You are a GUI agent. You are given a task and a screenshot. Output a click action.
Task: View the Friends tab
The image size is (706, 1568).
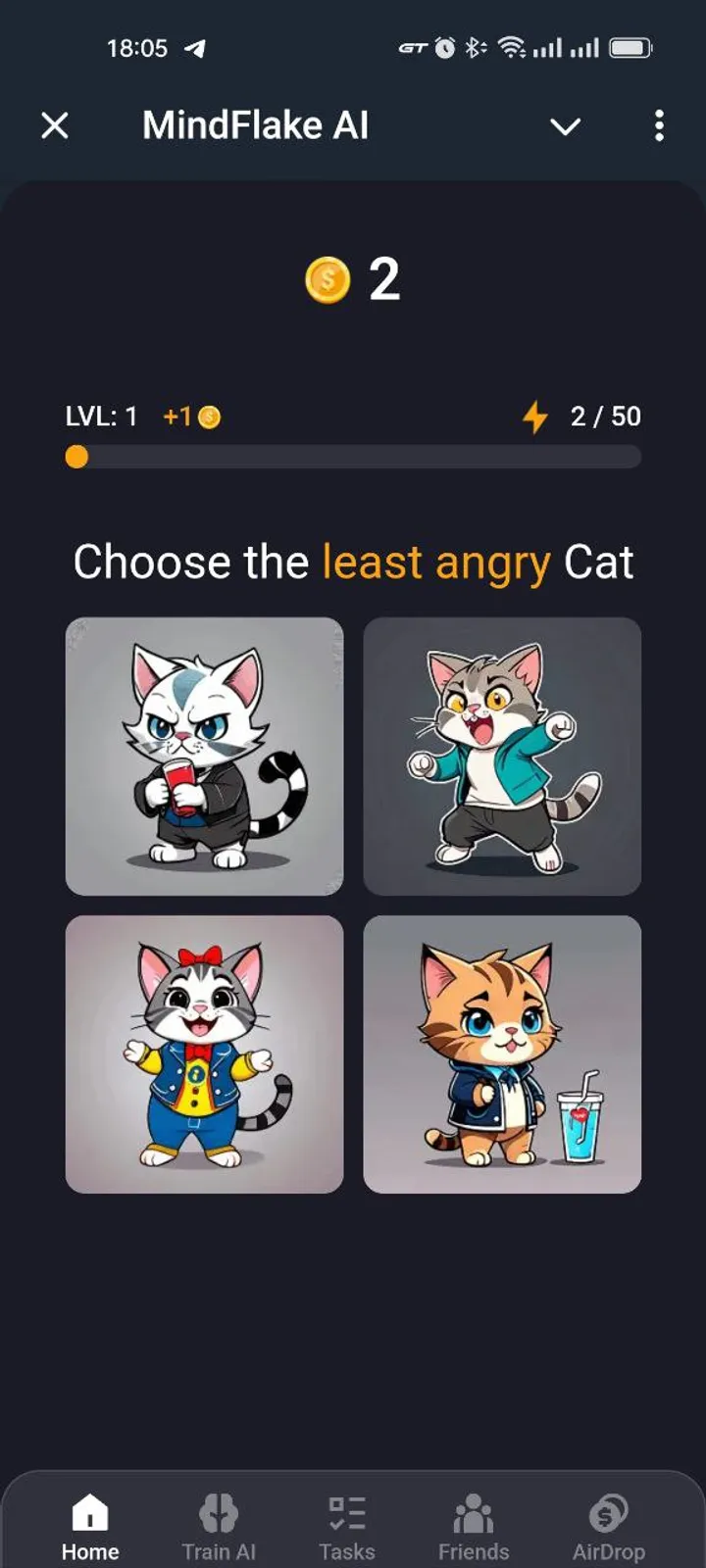pyautogui.click(x=474, y=1527)
